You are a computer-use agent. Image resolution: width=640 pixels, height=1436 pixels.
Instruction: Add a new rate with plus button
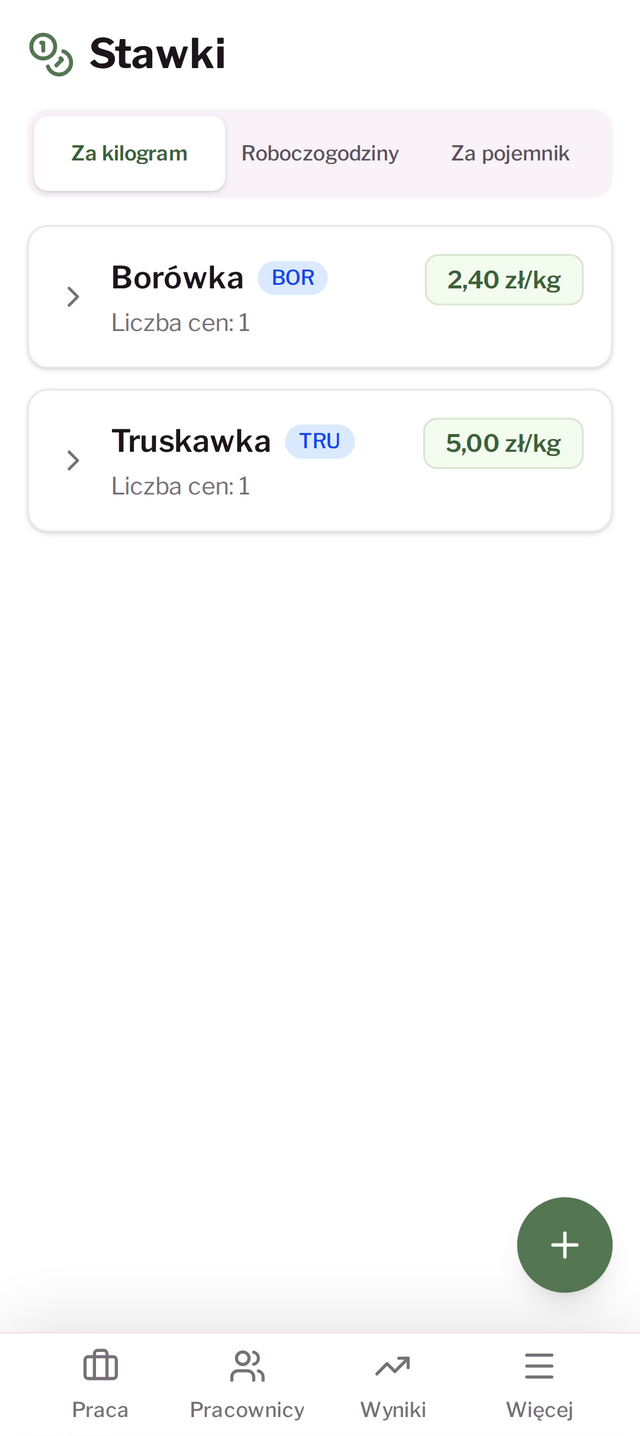565,1245
